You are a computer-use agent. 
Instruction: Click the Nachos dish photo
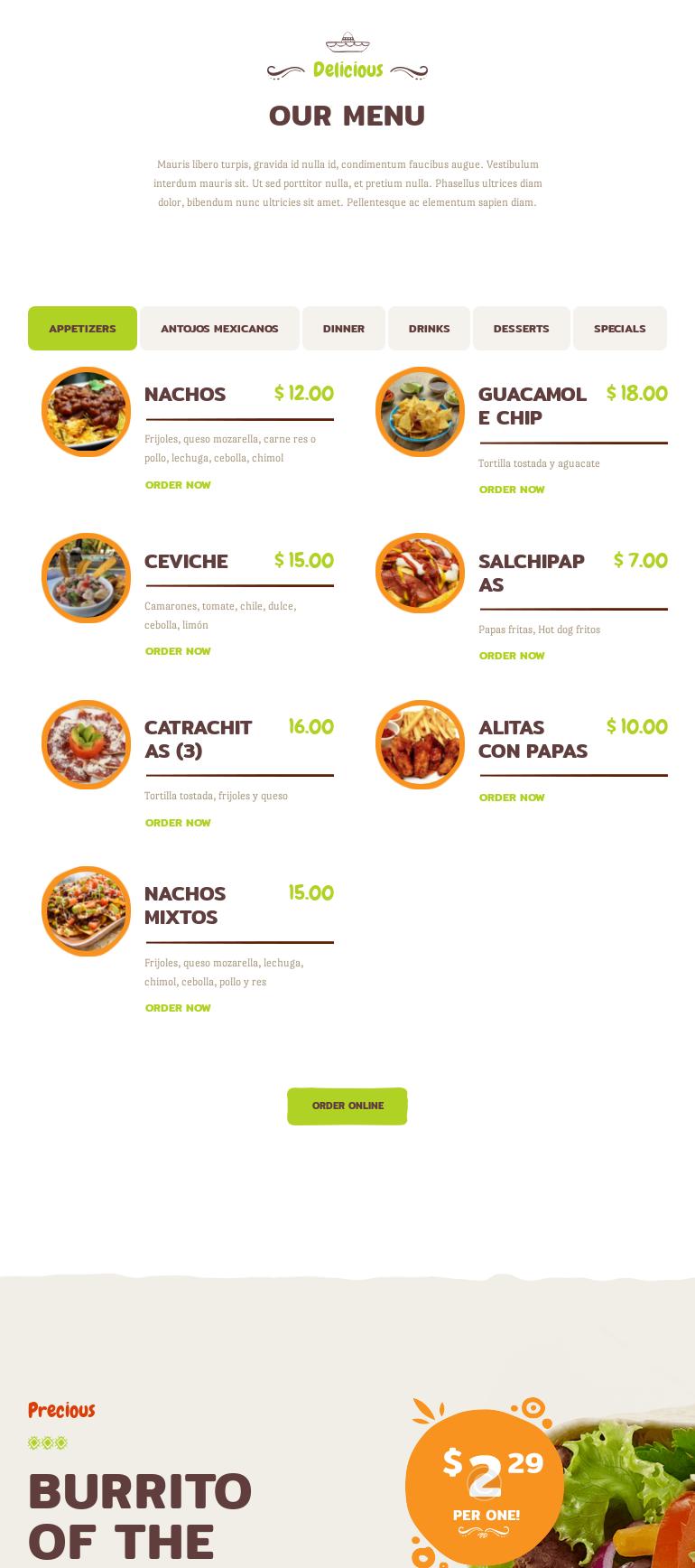coord(86,411)
